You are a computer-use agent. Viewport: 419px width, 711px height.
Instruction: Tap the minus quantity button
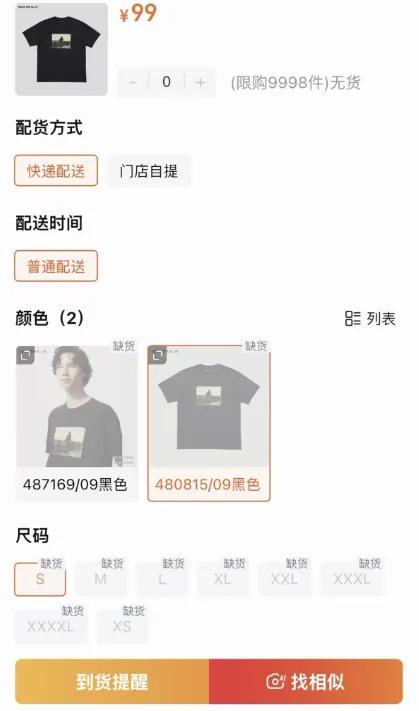coord(133,83)
